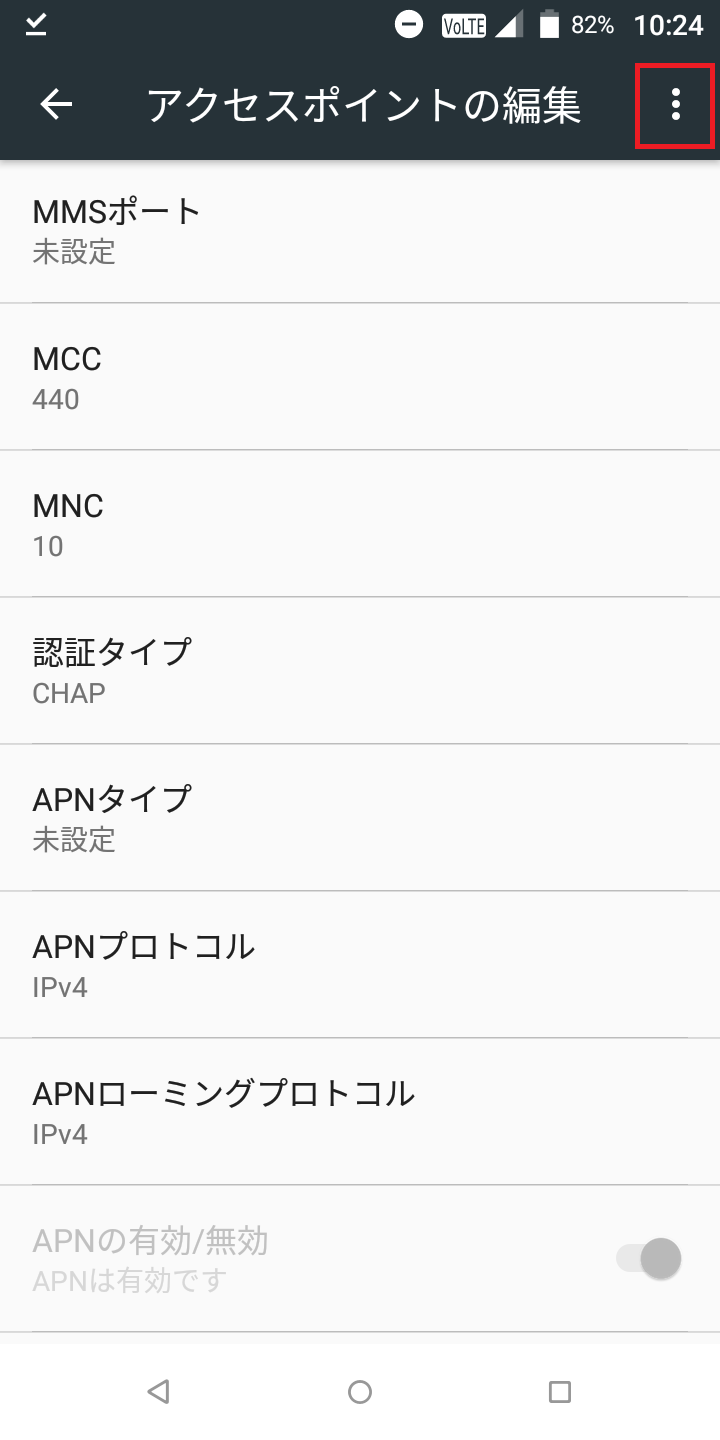The height and width of the screenshot is (1440, 720).
Task: Select the MMSポート entry
Action: coord(360,229)
